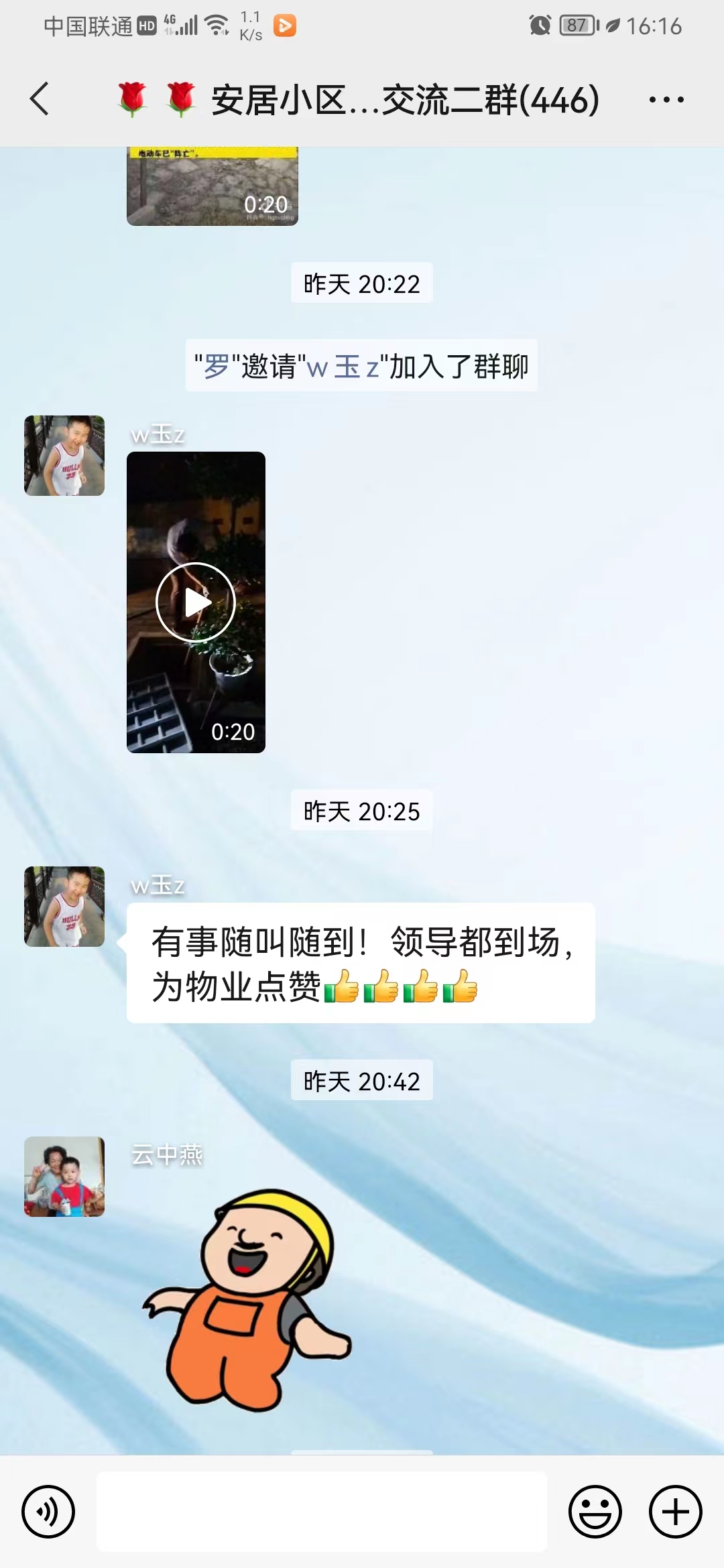Switch to voice message input
The image size is (724, 1568).
[48, 1511]
